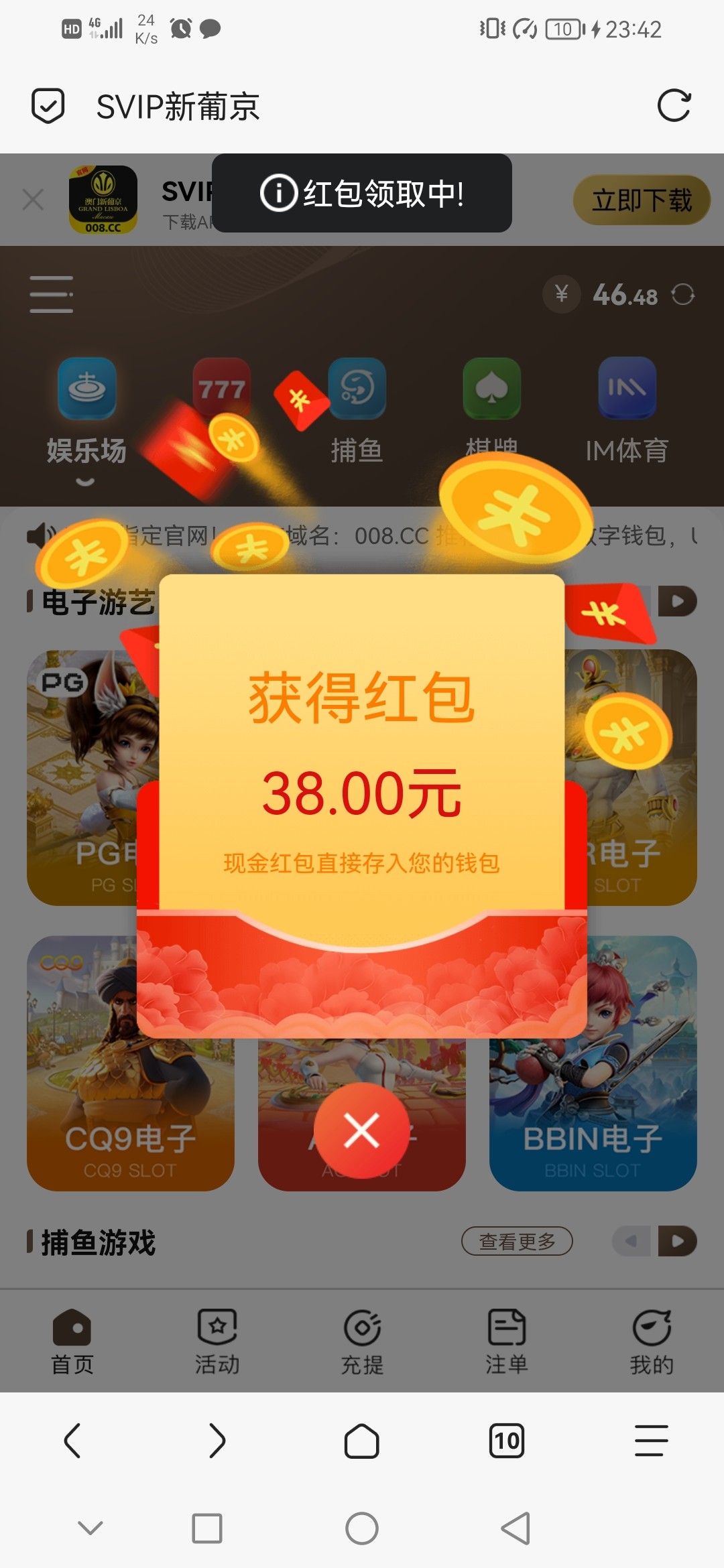Open the hamburger side menu

(x=51, y=294)
